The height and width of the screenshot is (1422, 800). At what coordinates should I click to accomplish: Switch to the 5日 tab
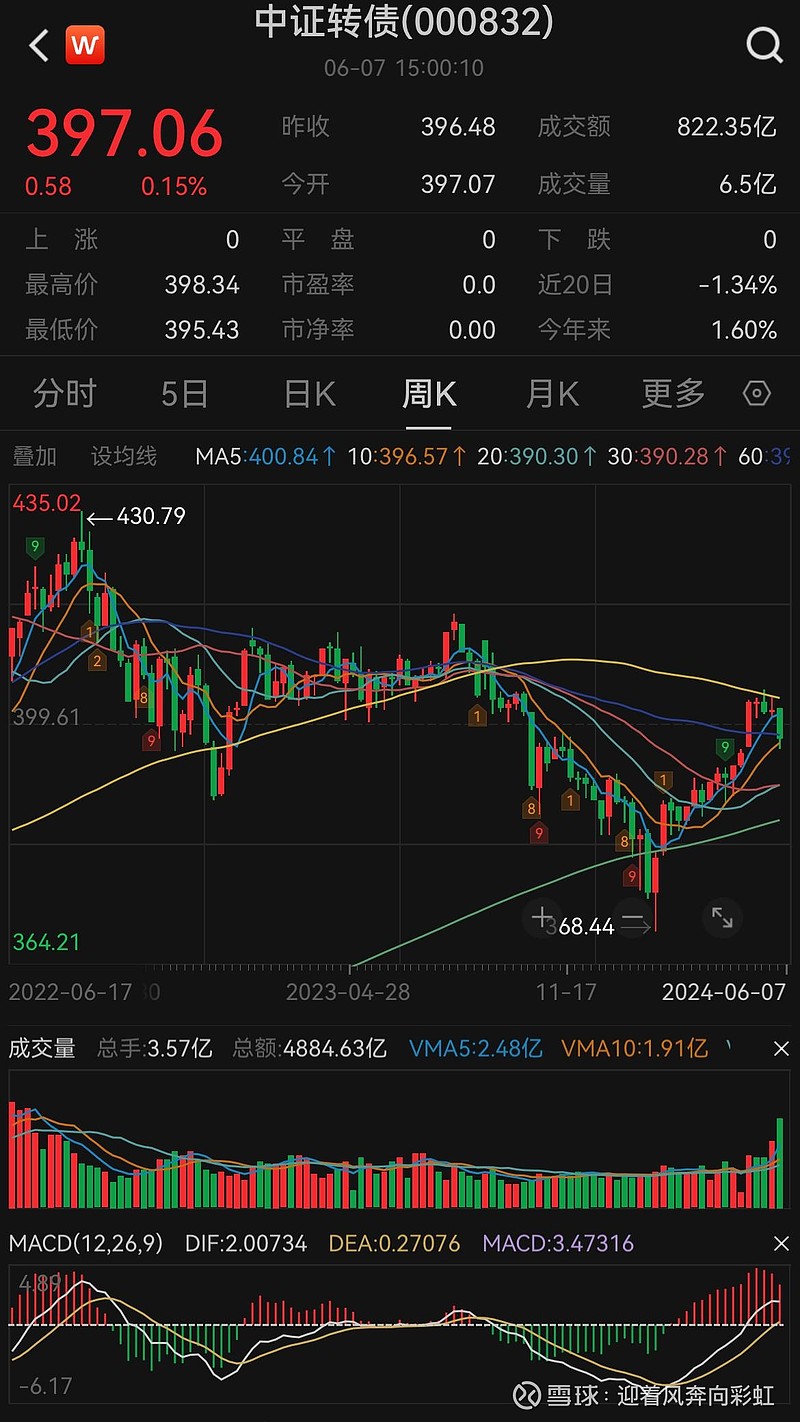pyautogui.click(x=184, y=394)
